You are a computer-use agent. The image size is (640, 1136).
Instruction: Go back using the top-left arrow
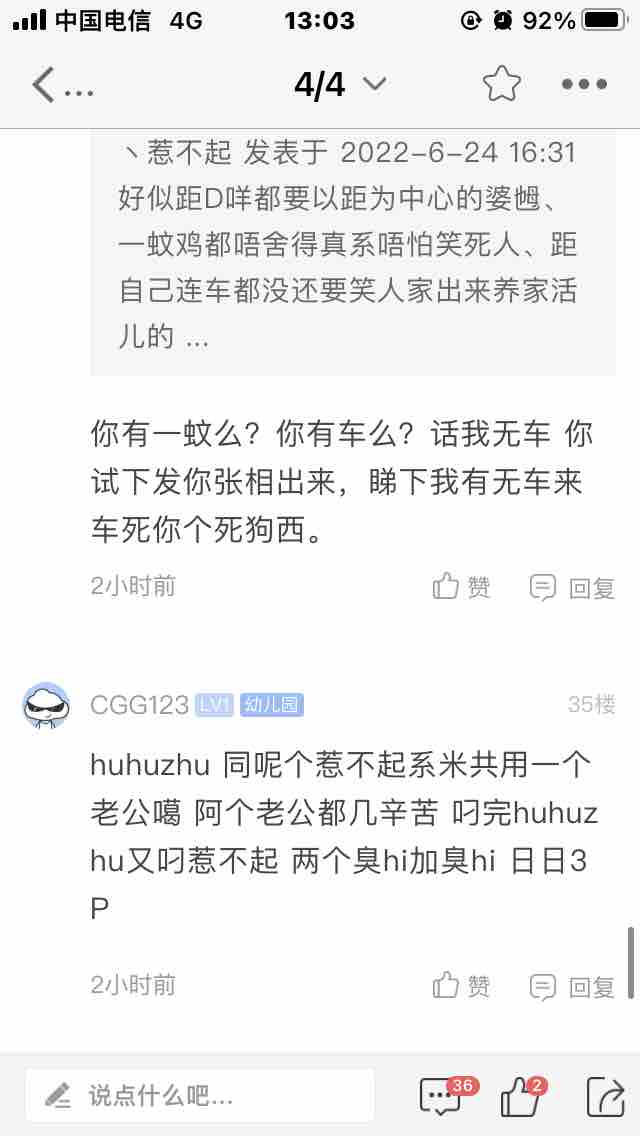tap(45, 85)
